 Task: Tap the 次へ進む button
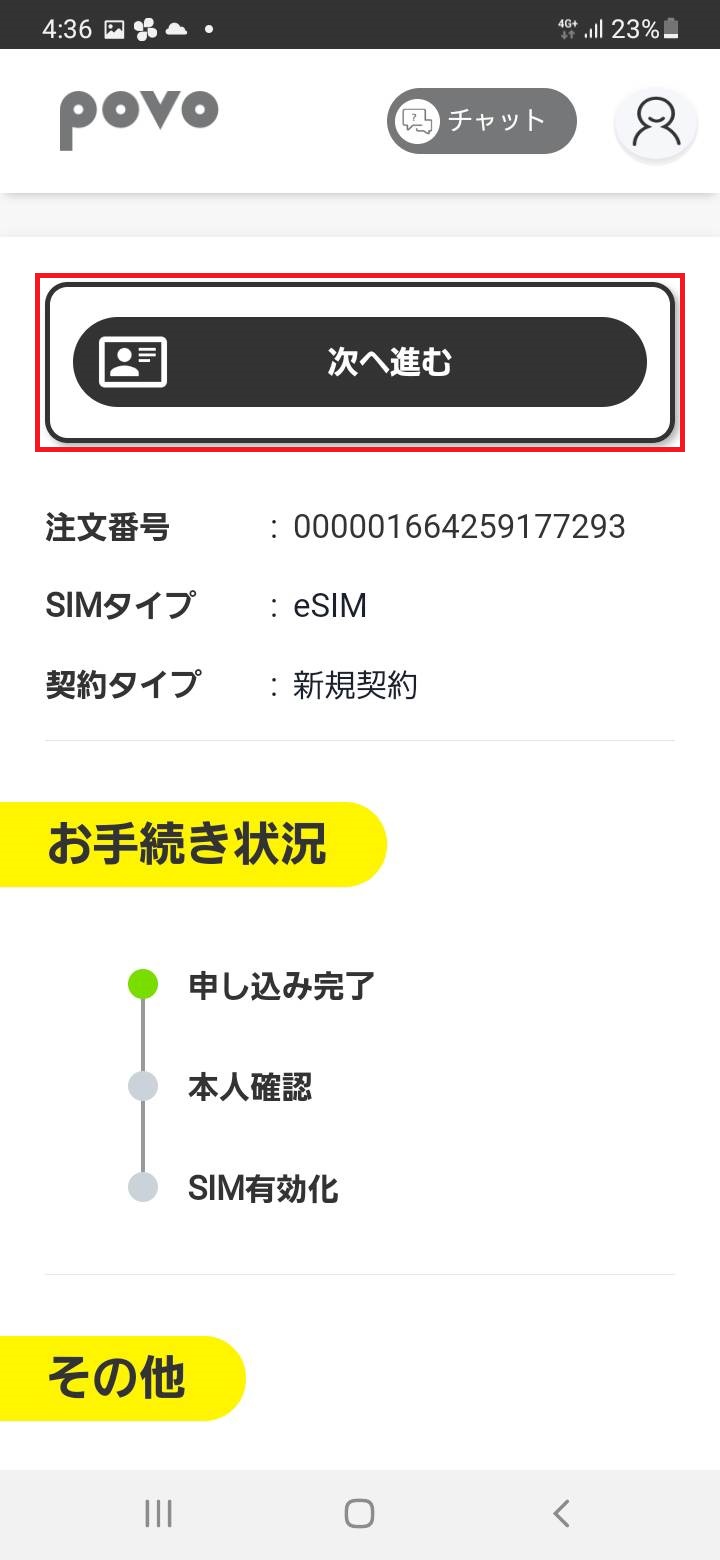tap(360, 362)
